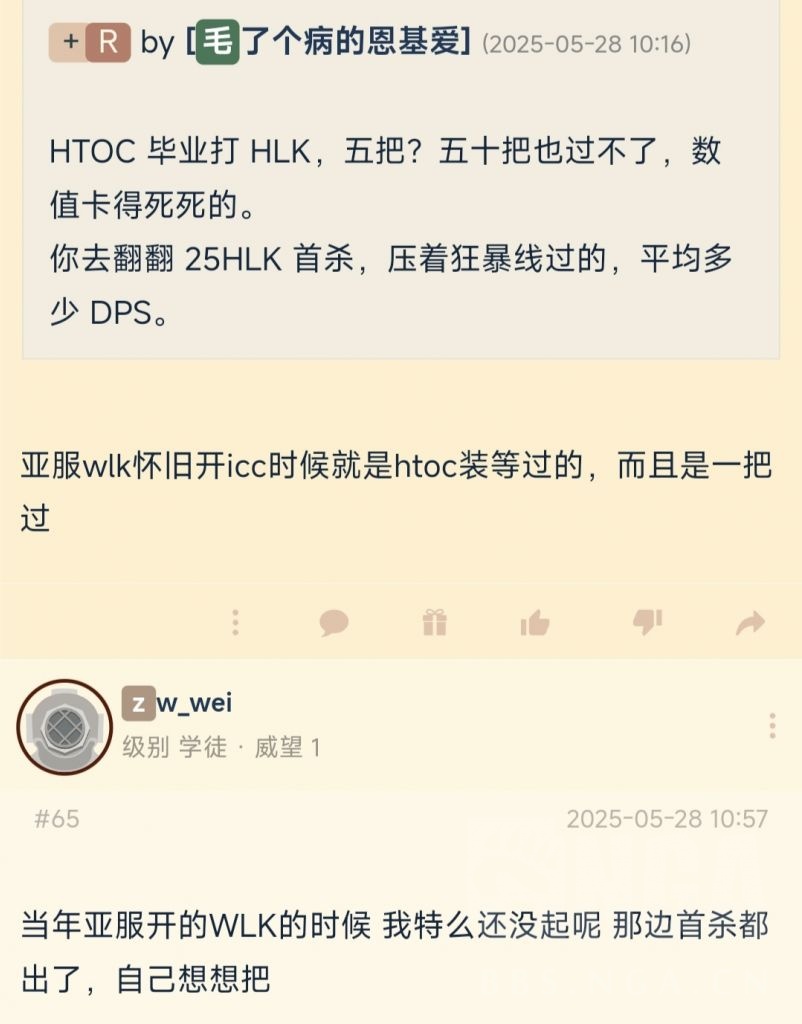
Task: Click the 学徒 level label
Action: (x=200, y=746)
